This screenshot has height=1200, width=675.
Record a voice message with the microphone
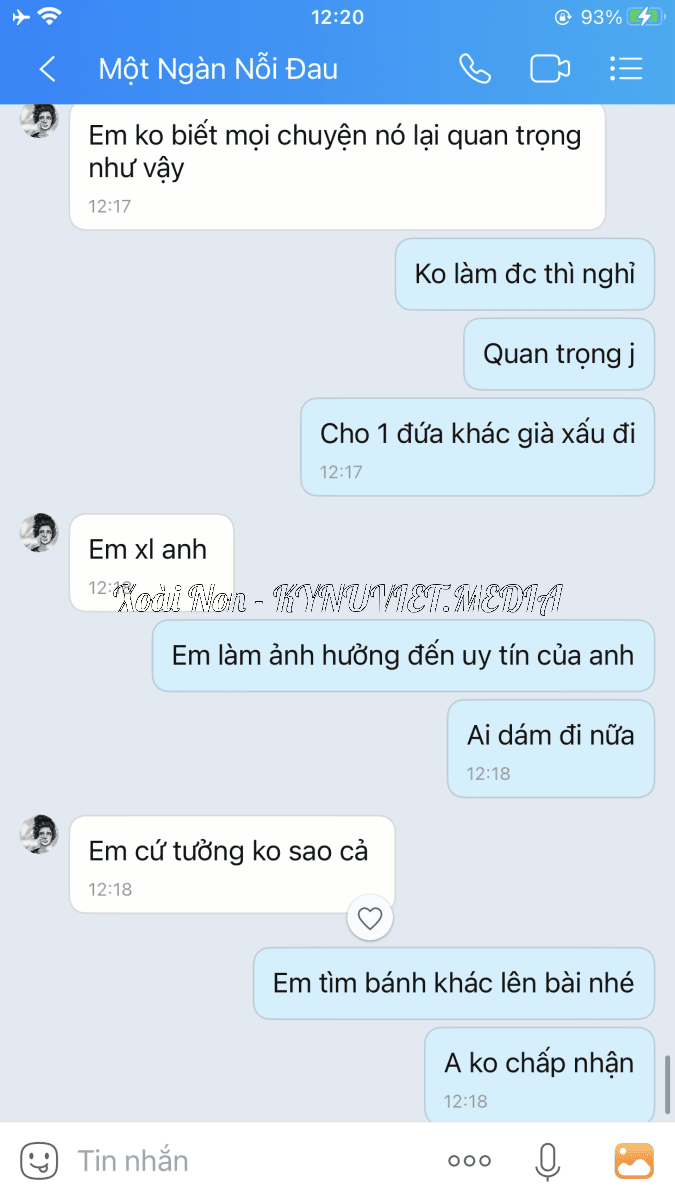coord(547,1160)
